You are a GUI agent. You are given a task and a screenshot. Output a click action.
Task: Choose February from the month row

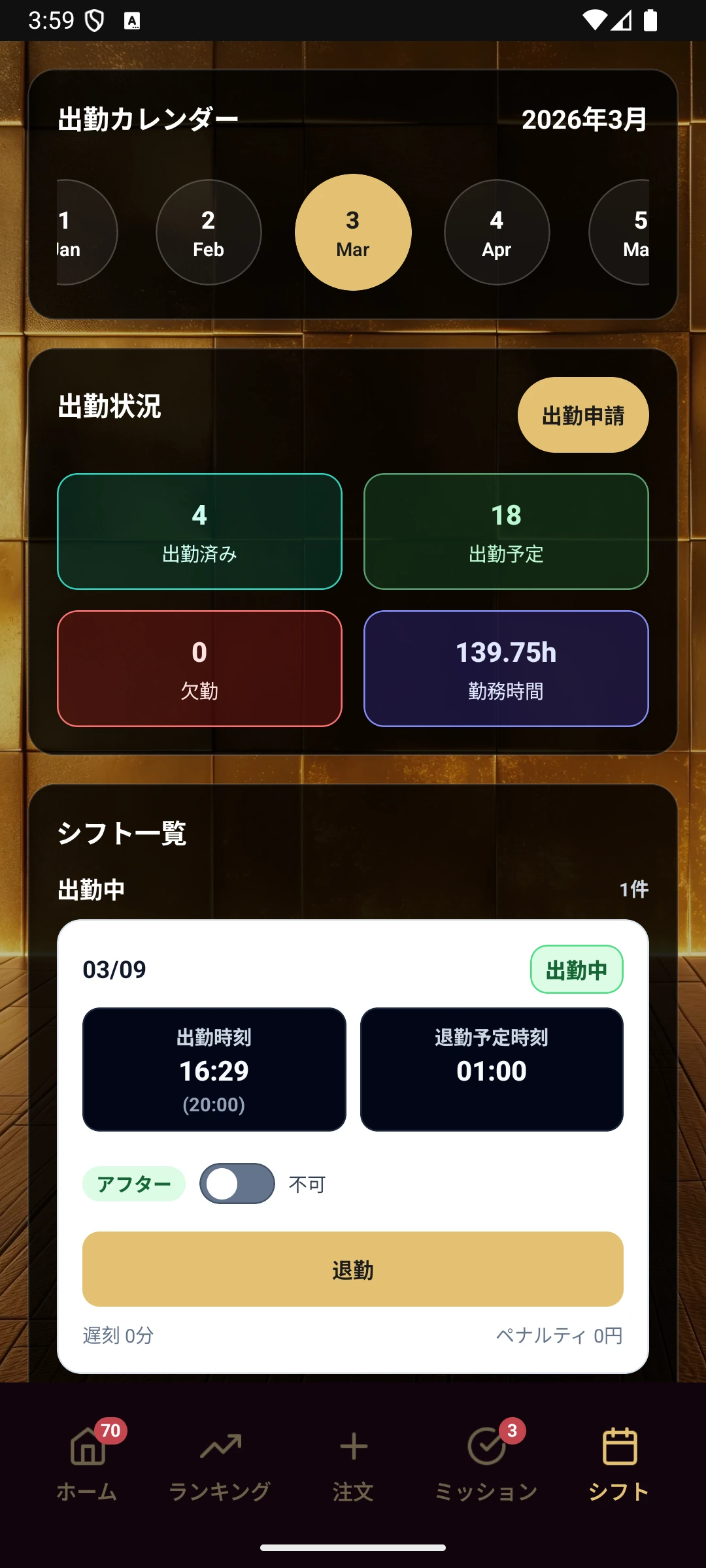(209, 232)
